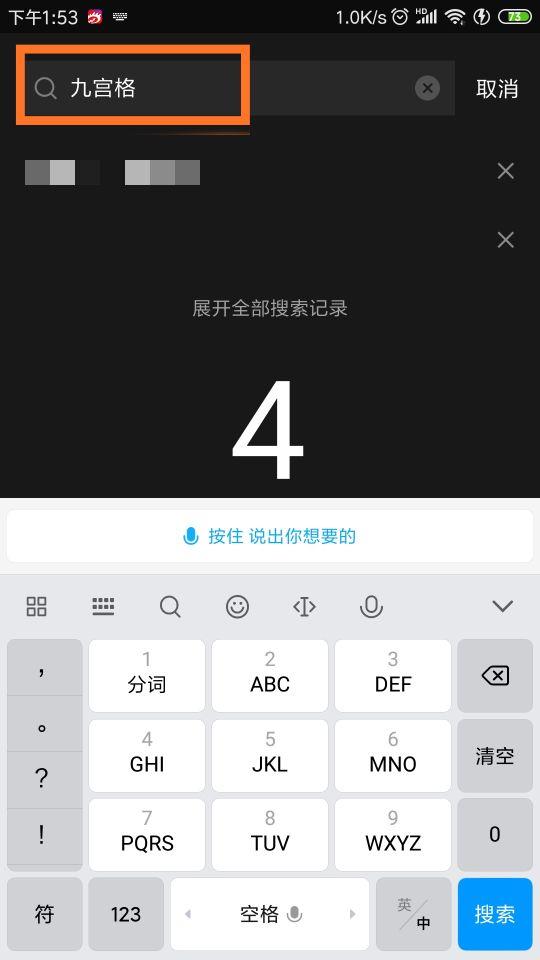Clear the search text with the X icon
Viewport: 540px width, 960px height.
coord(427,88)
